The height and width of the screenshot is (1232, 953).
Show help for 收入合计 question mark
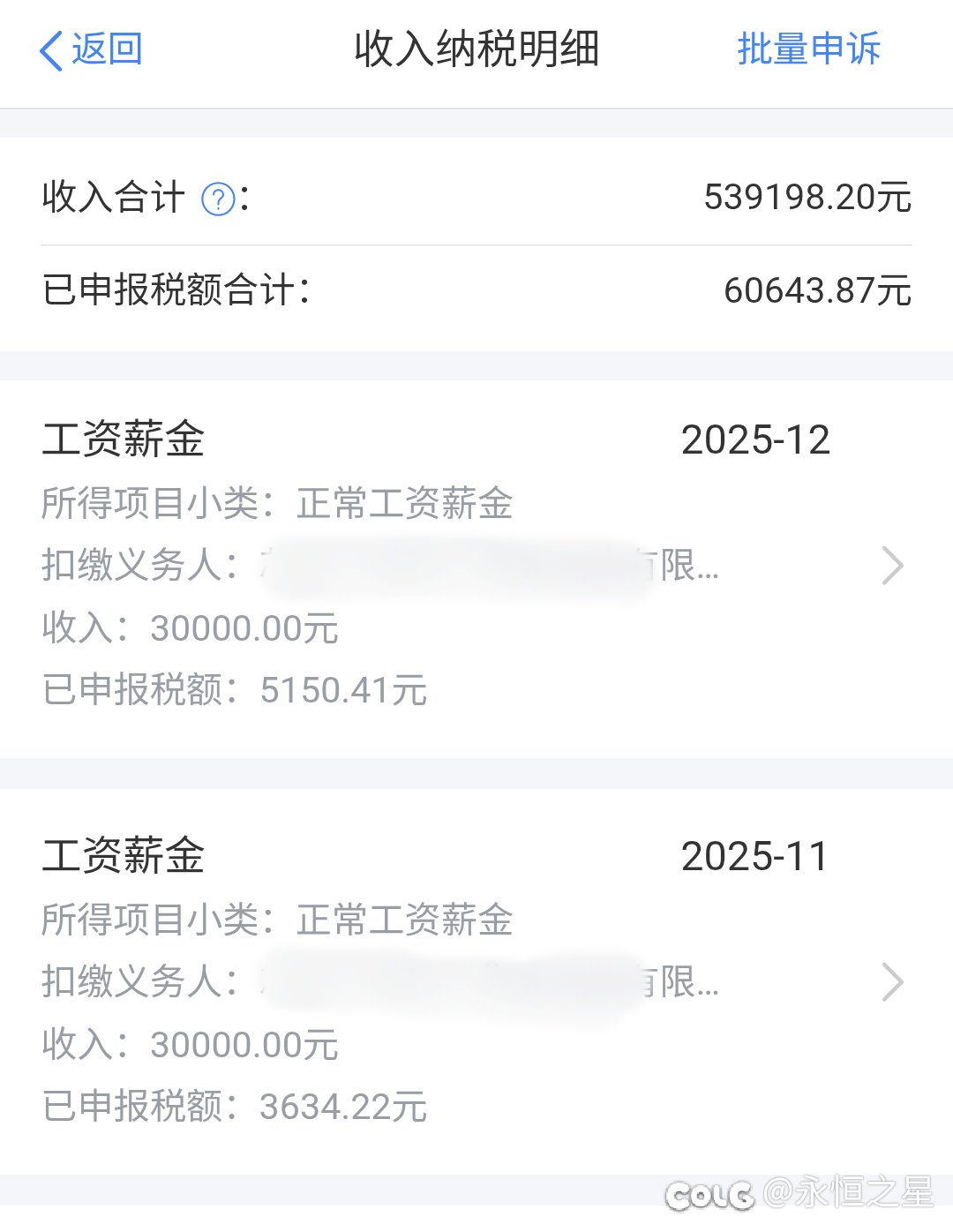tap(218, 199)
